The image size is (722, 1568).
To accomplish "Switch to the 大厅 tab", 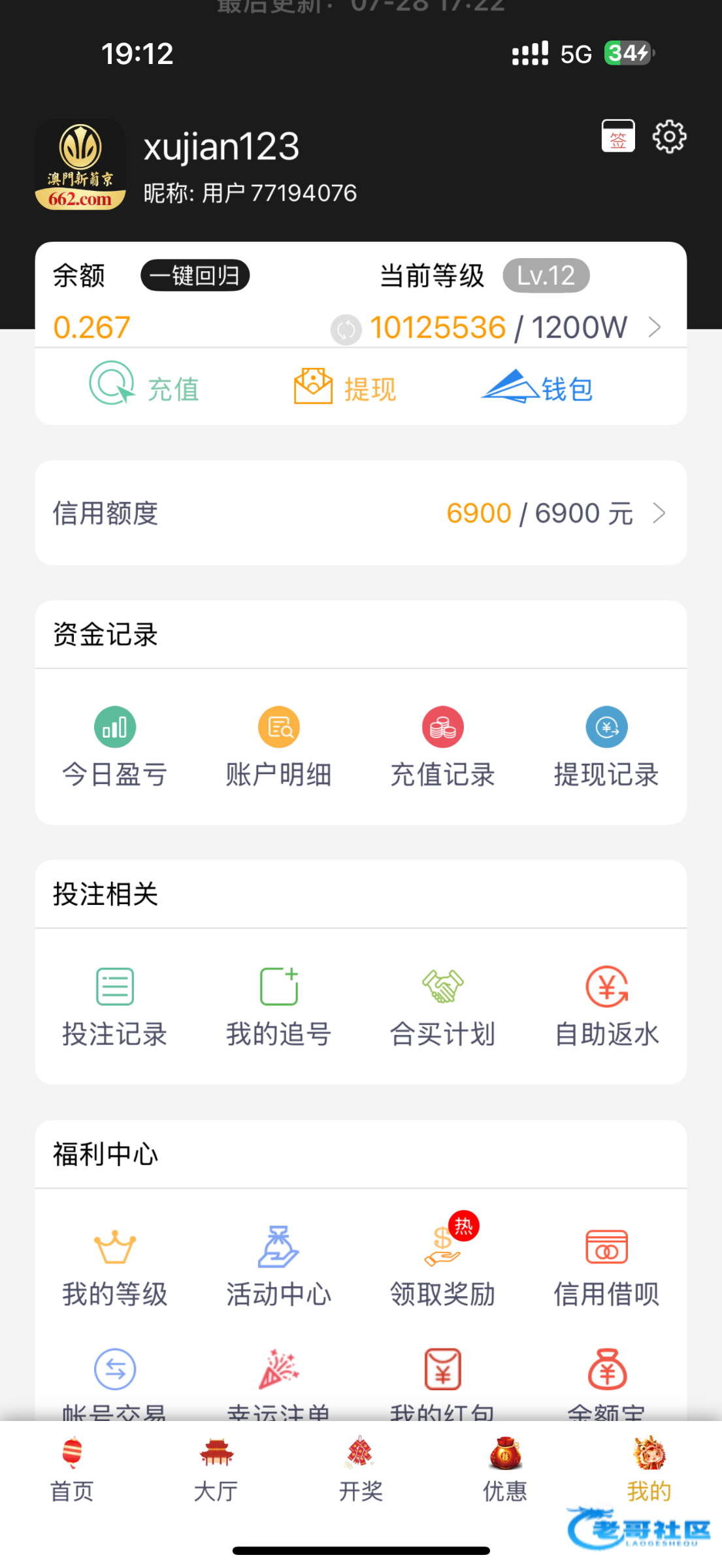I will pyautogui.click(x=216, y=1470).
